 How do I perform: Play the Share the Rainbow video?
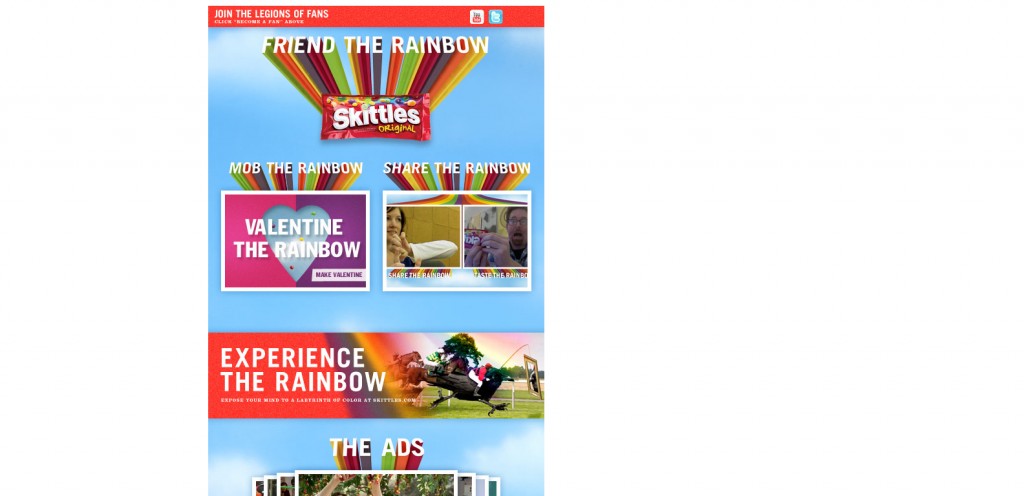click(422, 238)
